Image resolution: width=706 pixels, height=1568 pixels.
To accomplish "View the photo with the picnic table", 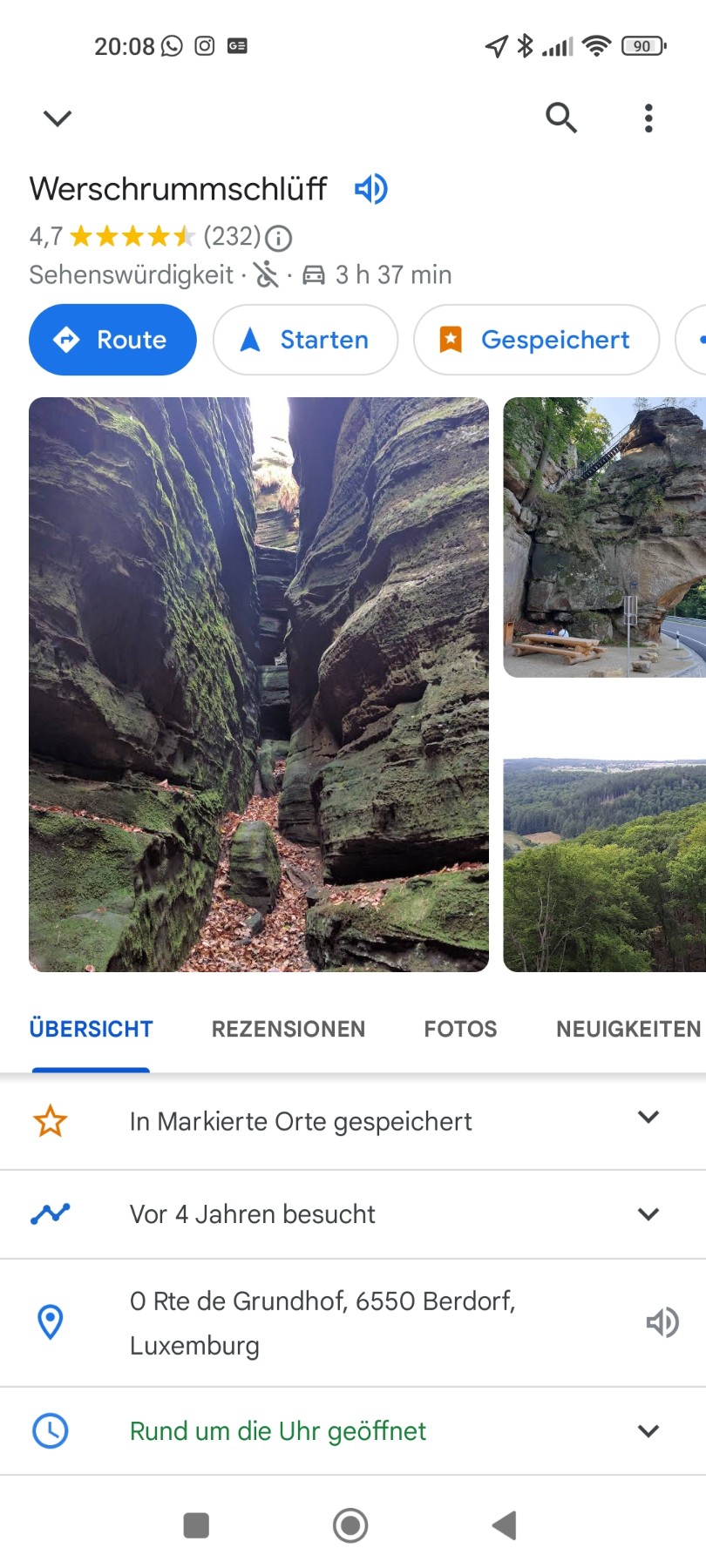I will pyautogui.click(x=604, y=537).
